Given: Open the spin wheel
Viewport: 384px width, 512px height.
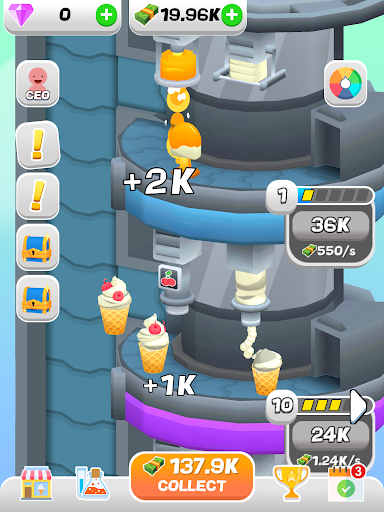Looking at the screenshot, I should (x=345, y=83).
